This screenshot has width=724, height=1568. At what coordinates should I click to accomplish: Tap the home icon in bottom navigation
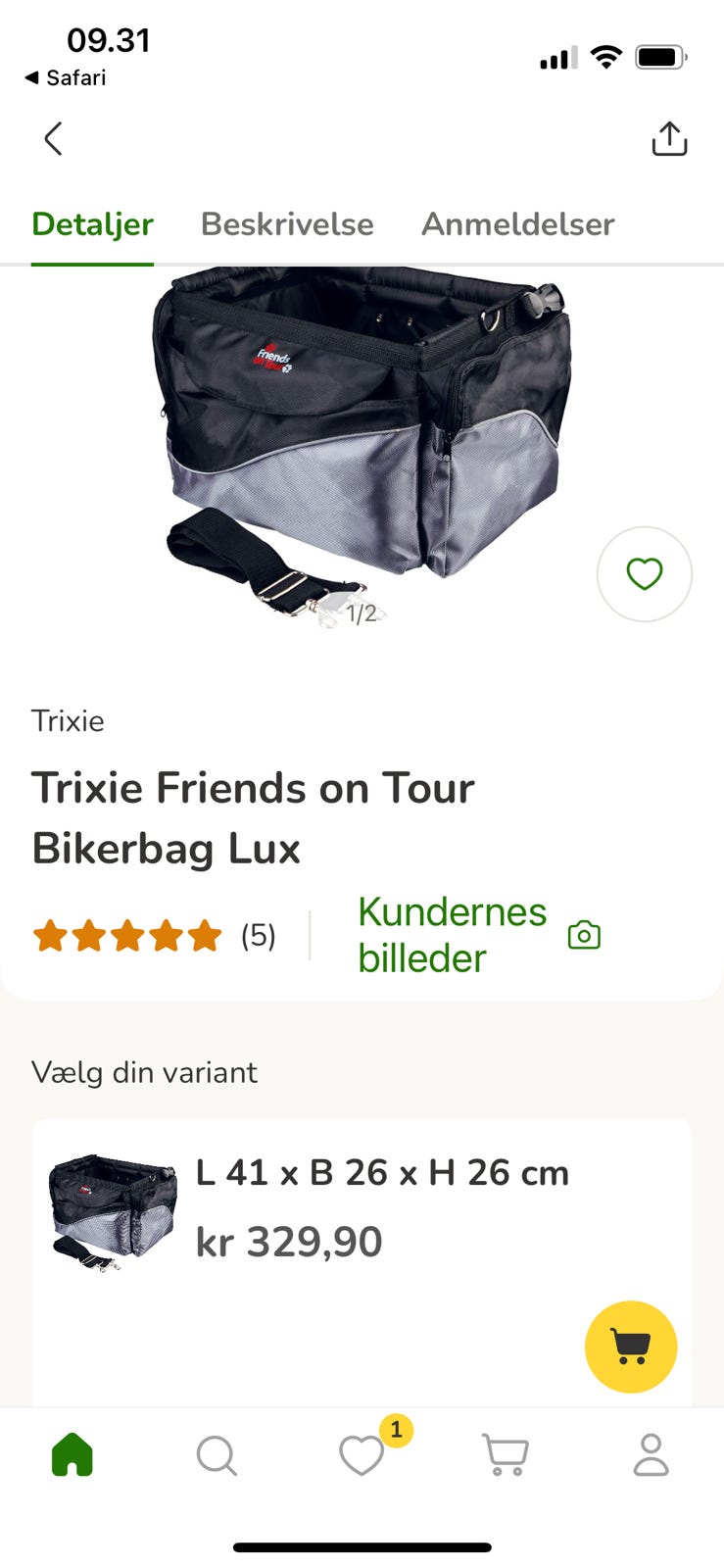click(x=72, y=1457)
